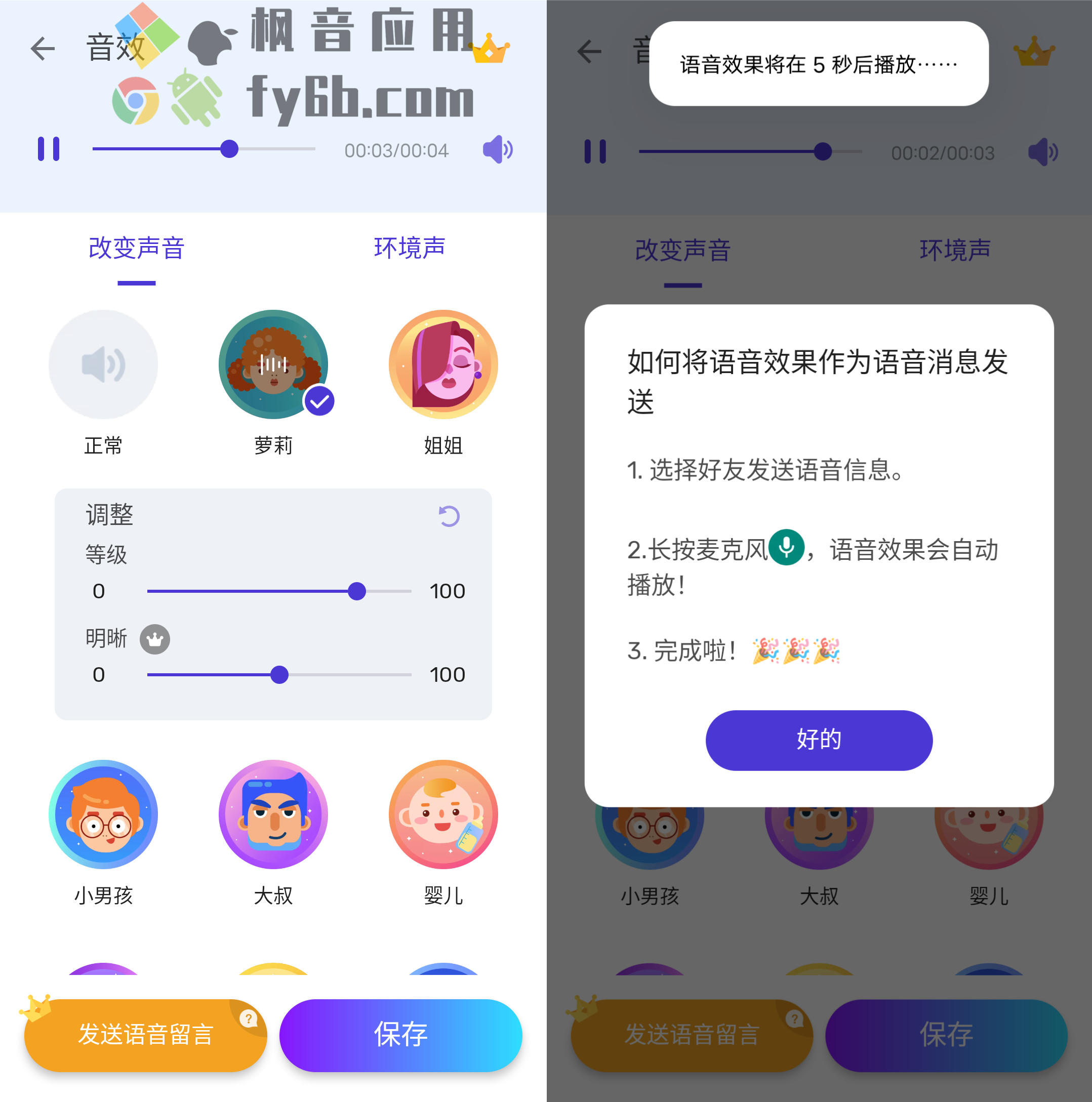This screenshot has width=1092, height=1102.
Task: Choose the 萝莉 voice effect
Action: [273, 364]
